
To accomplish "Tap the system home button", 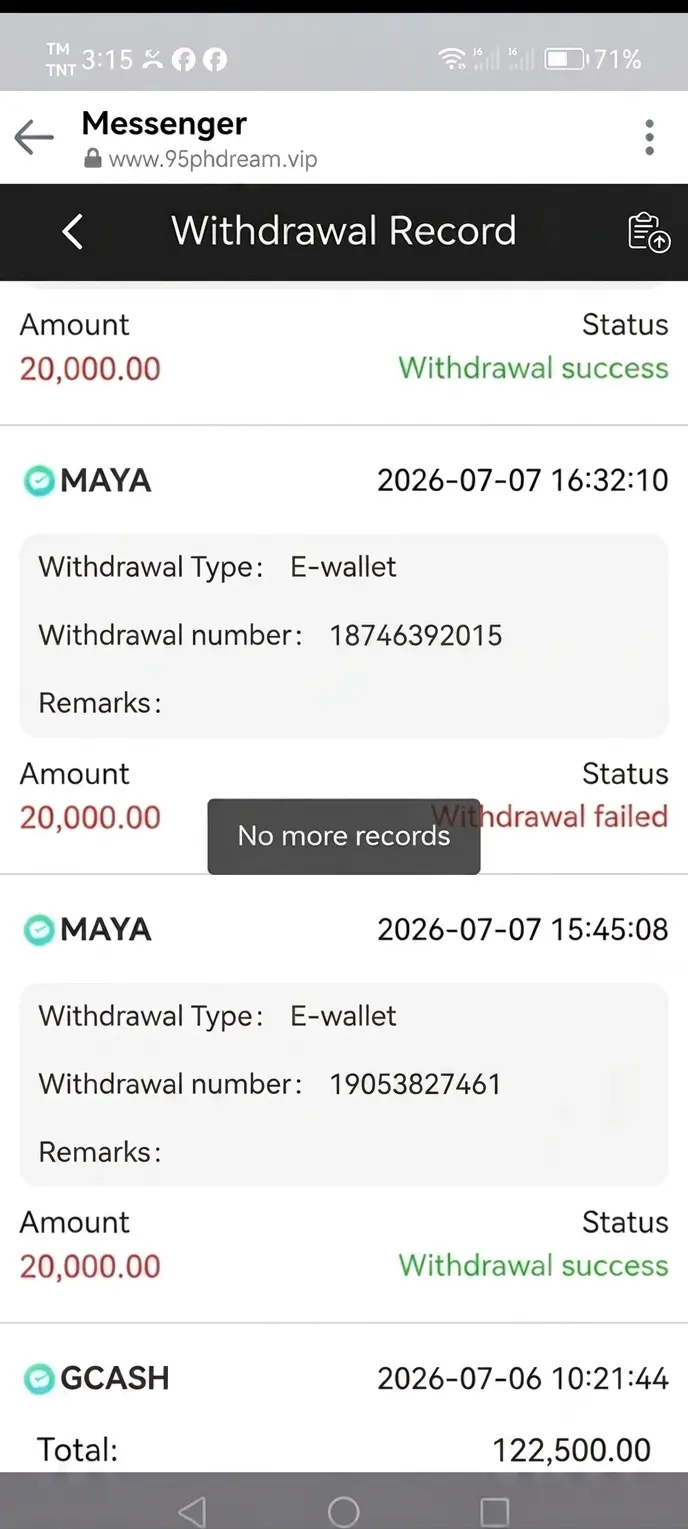I will pyautogui.click(x=343, y=1511).
